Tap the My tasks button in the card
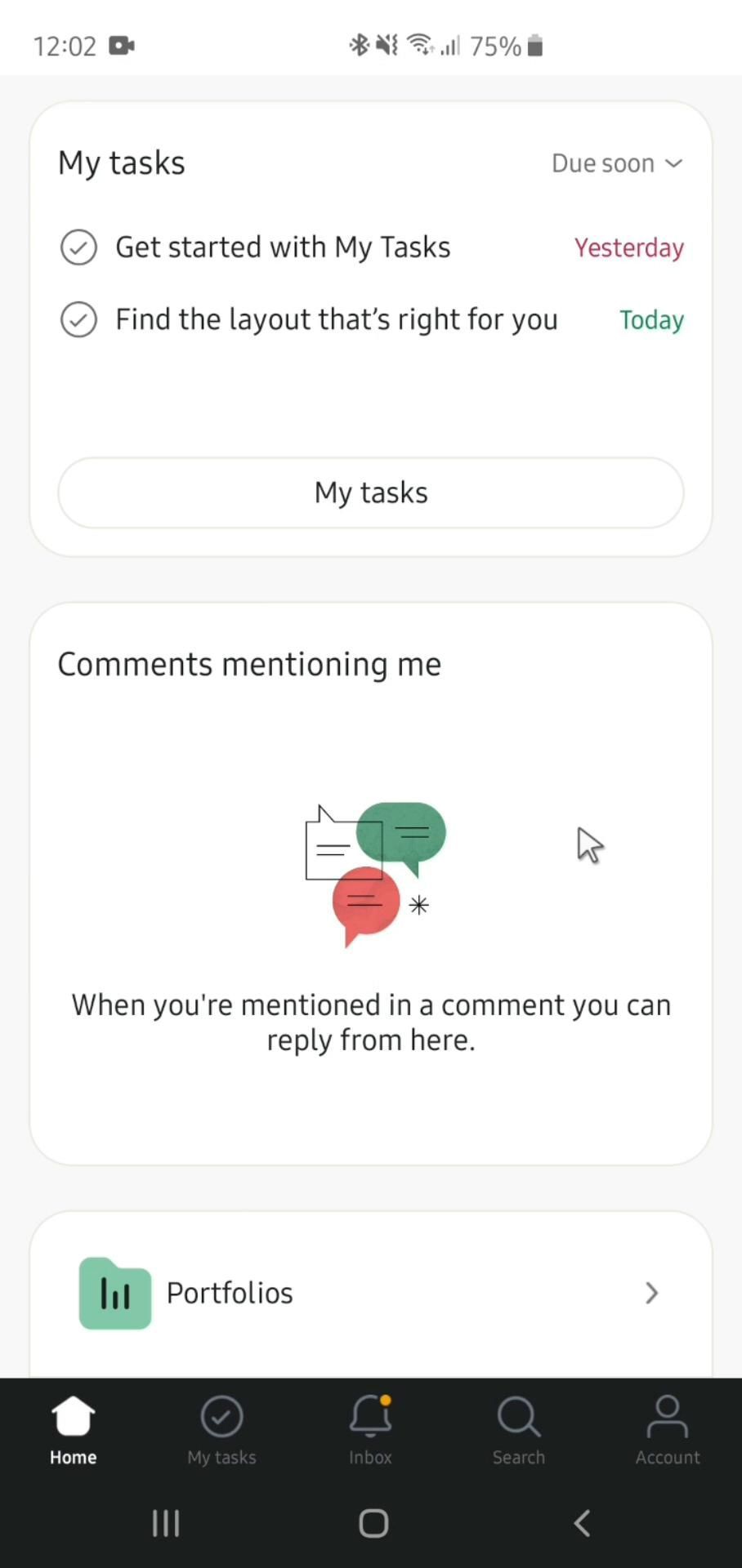The image size is (742, 1568). click(370, 492)
